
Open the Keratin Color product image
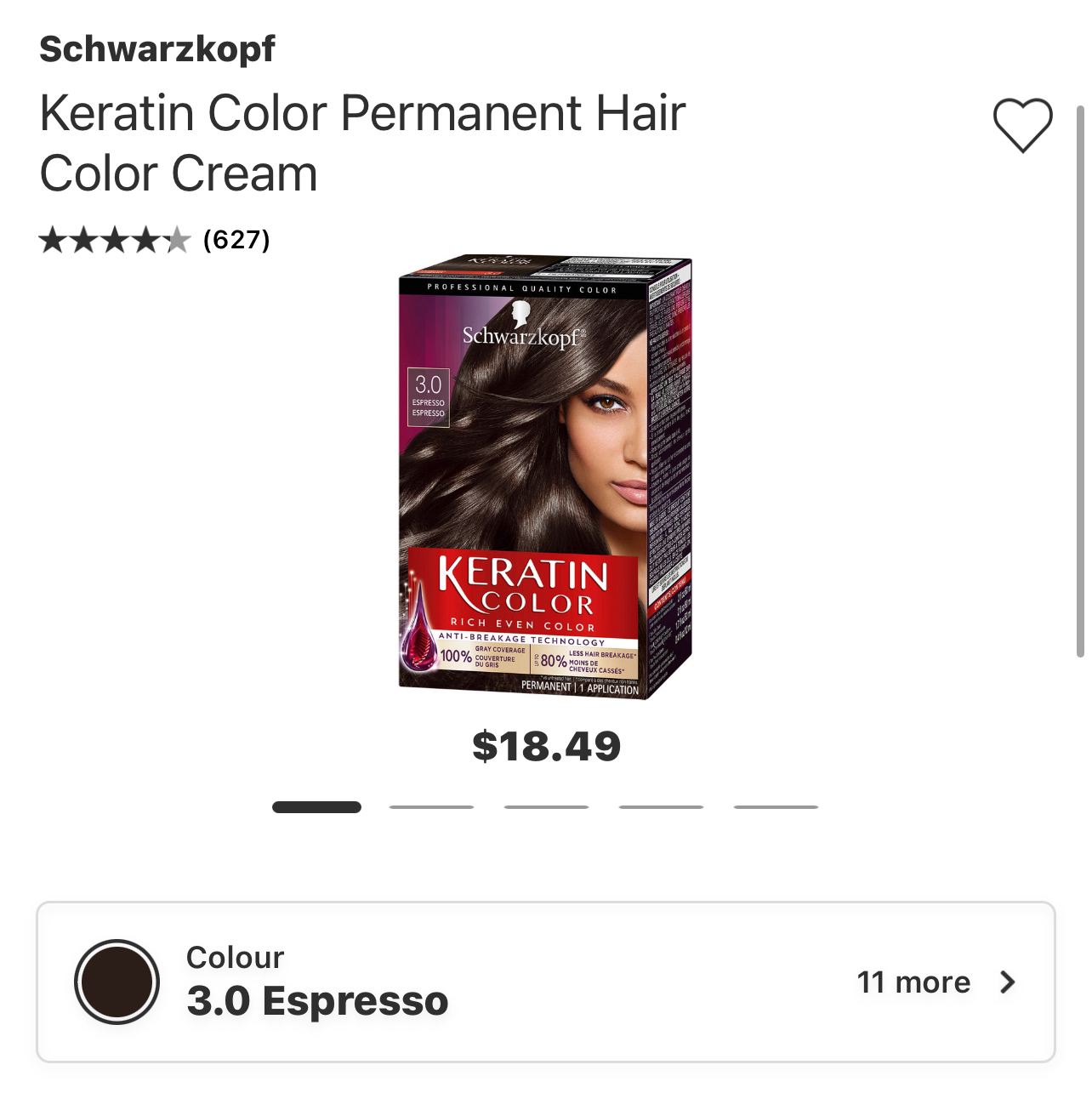[545, 478]
